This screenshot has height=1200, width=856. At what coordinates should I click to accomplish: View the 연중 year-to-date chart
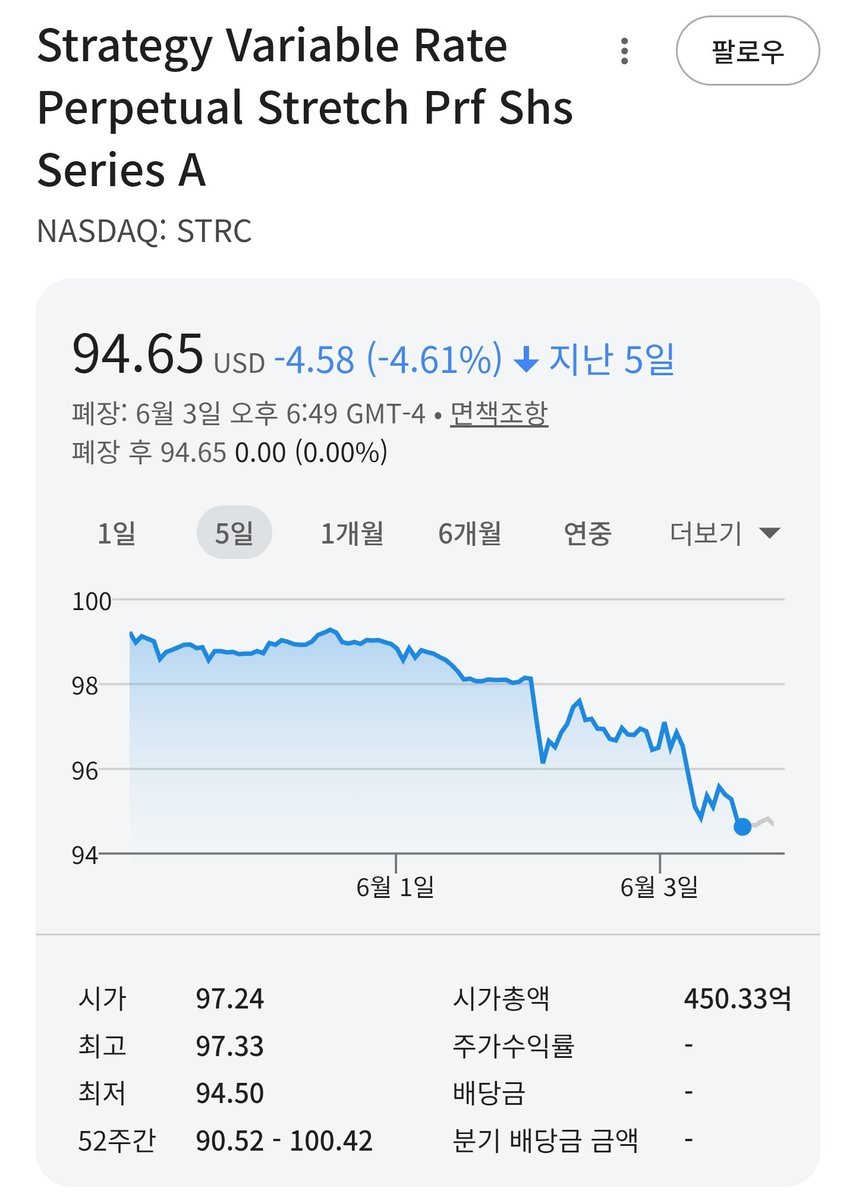click(587, 533)
